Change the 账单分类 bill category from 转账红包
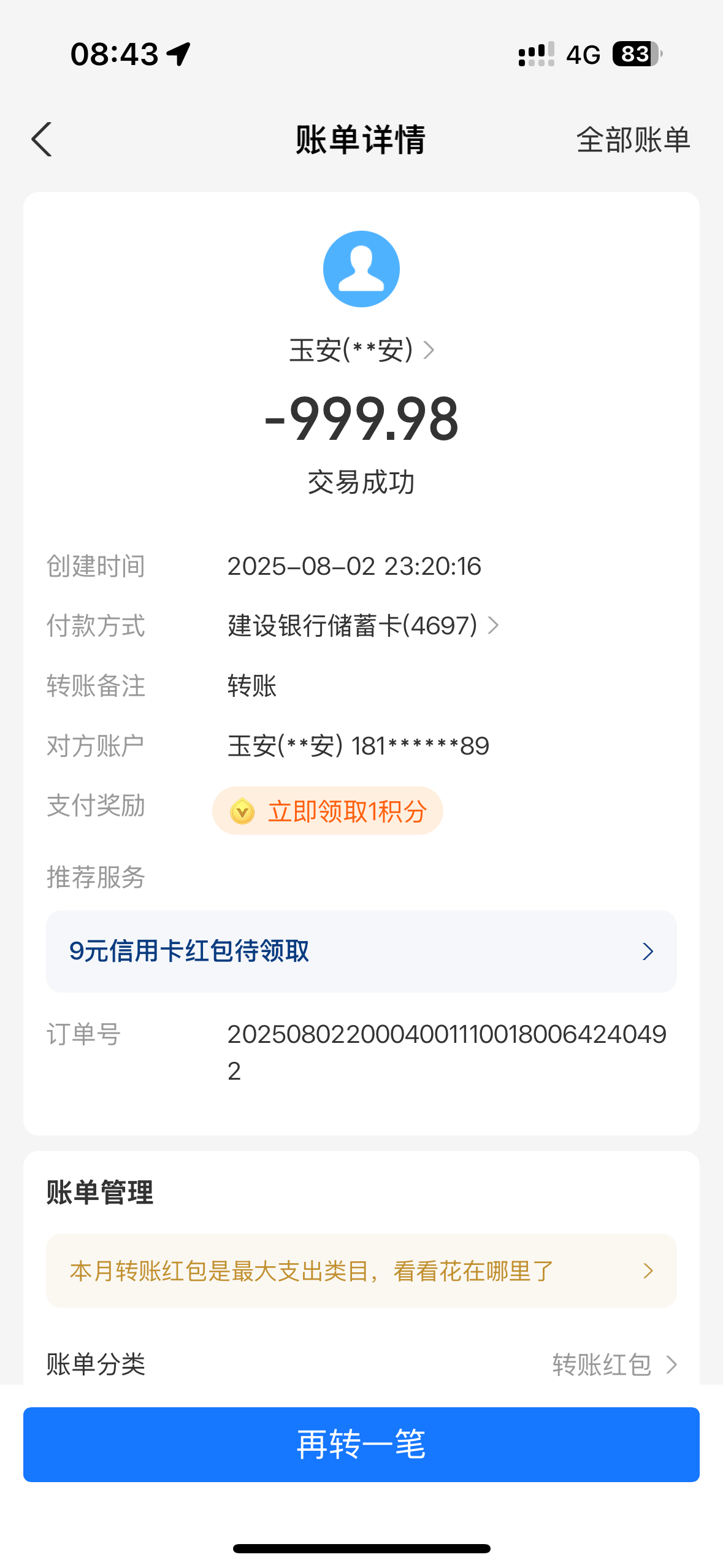 point(613,1365)
